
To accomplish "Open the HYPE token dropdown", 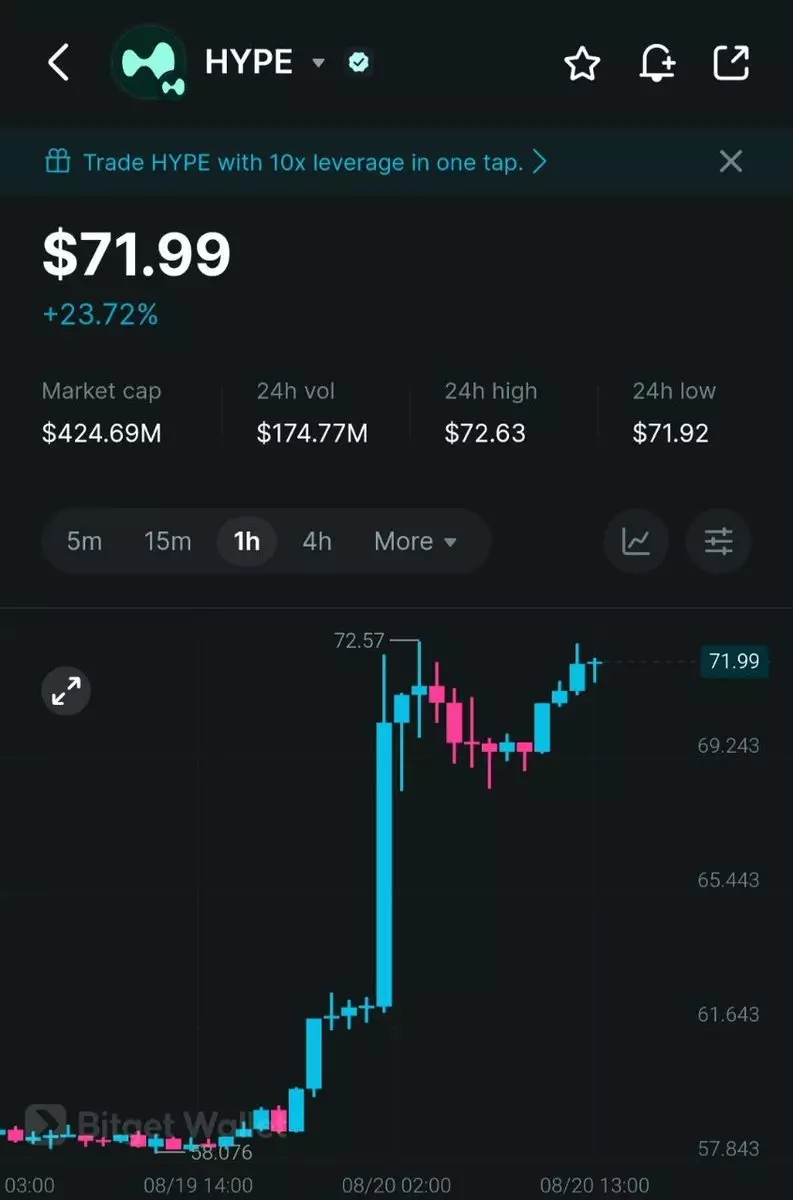I will [318, 63].
